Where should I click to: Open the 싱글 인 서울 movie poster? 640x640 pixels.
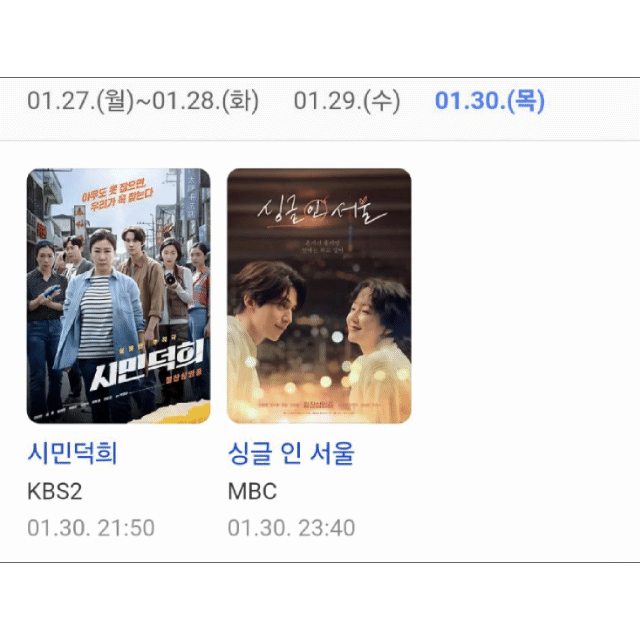coord(319,296)
